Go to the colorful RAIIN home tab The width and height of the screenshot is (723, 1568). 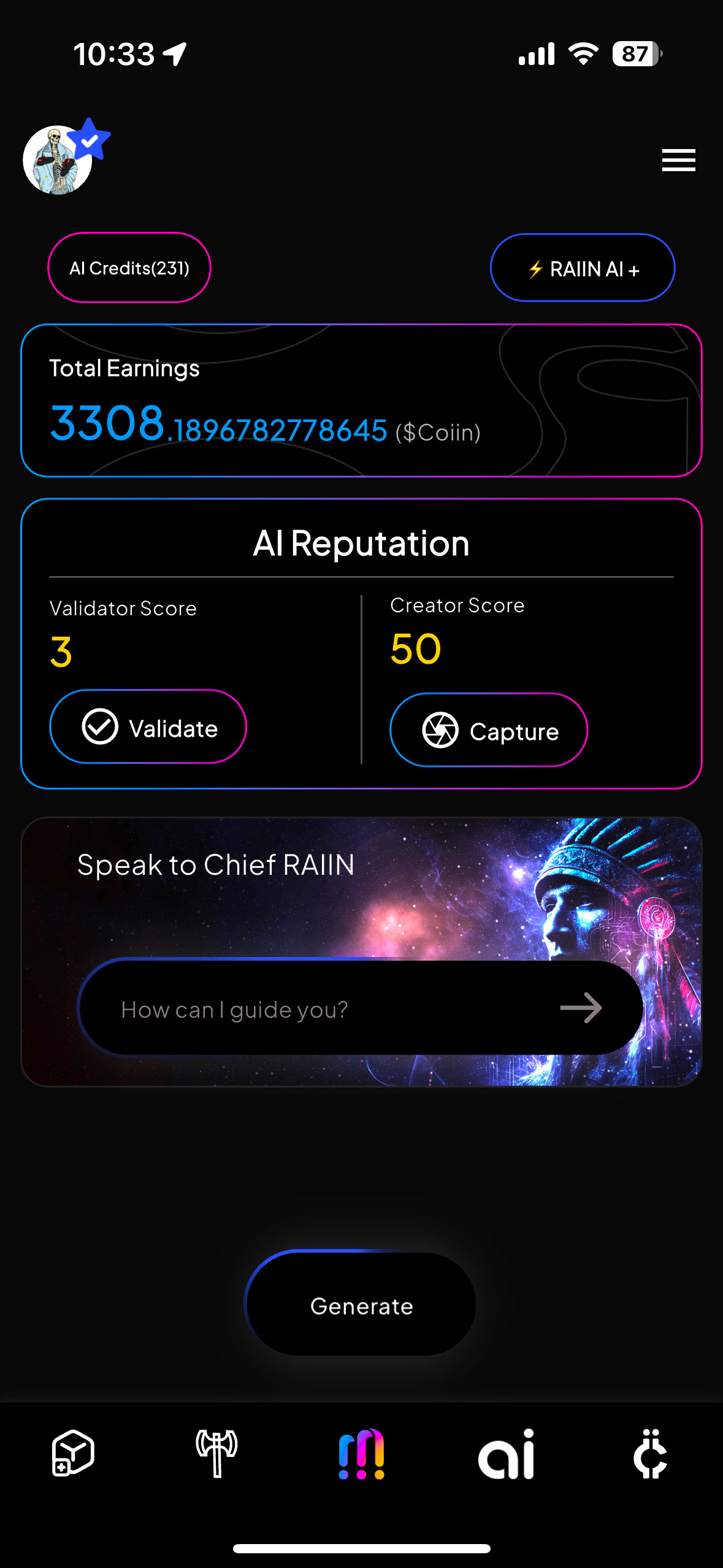[x=361, y=1453]
